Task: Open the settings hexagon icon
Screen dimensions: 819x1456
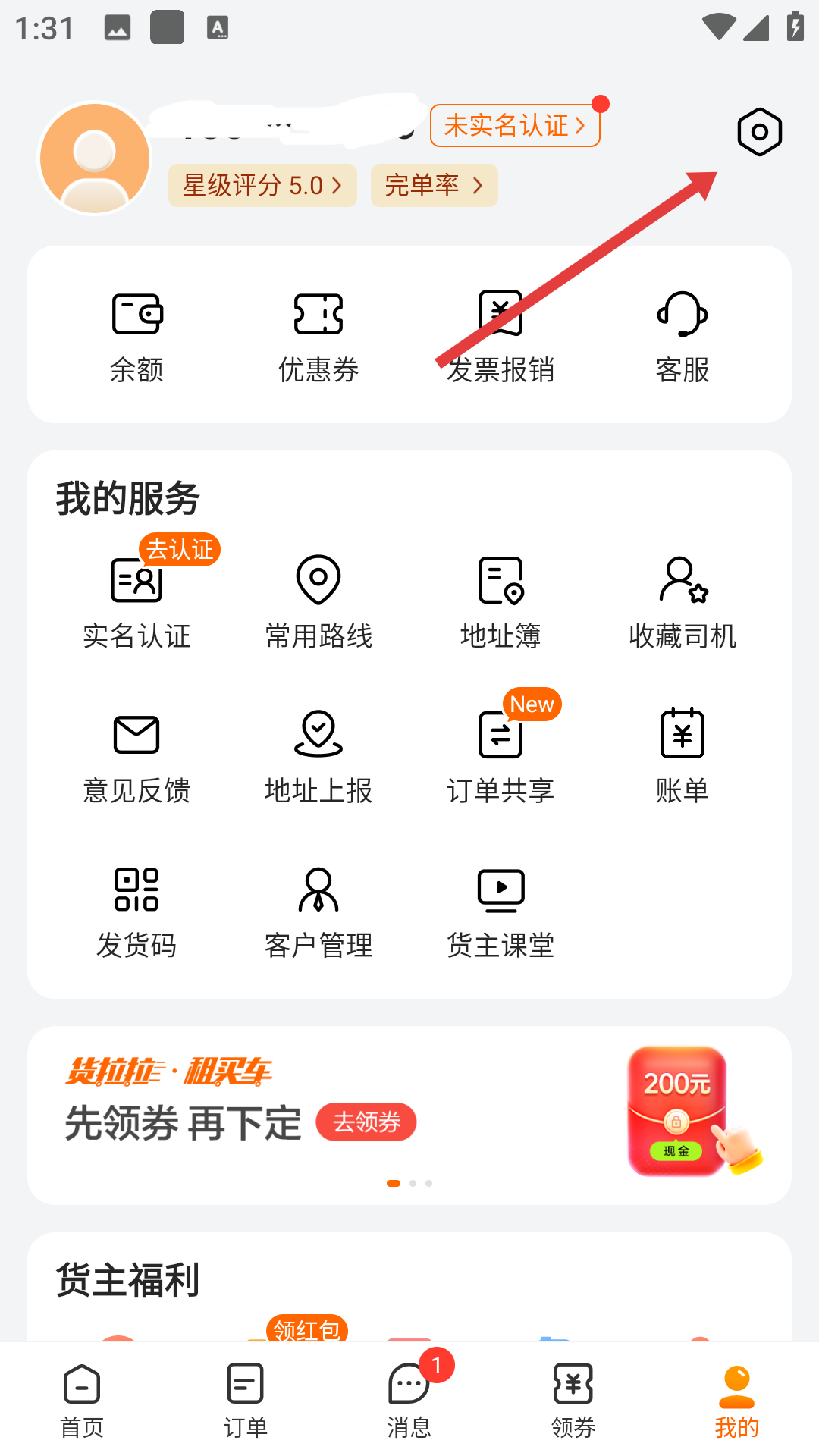Action: pyautogui.click(x=759, y=132)
